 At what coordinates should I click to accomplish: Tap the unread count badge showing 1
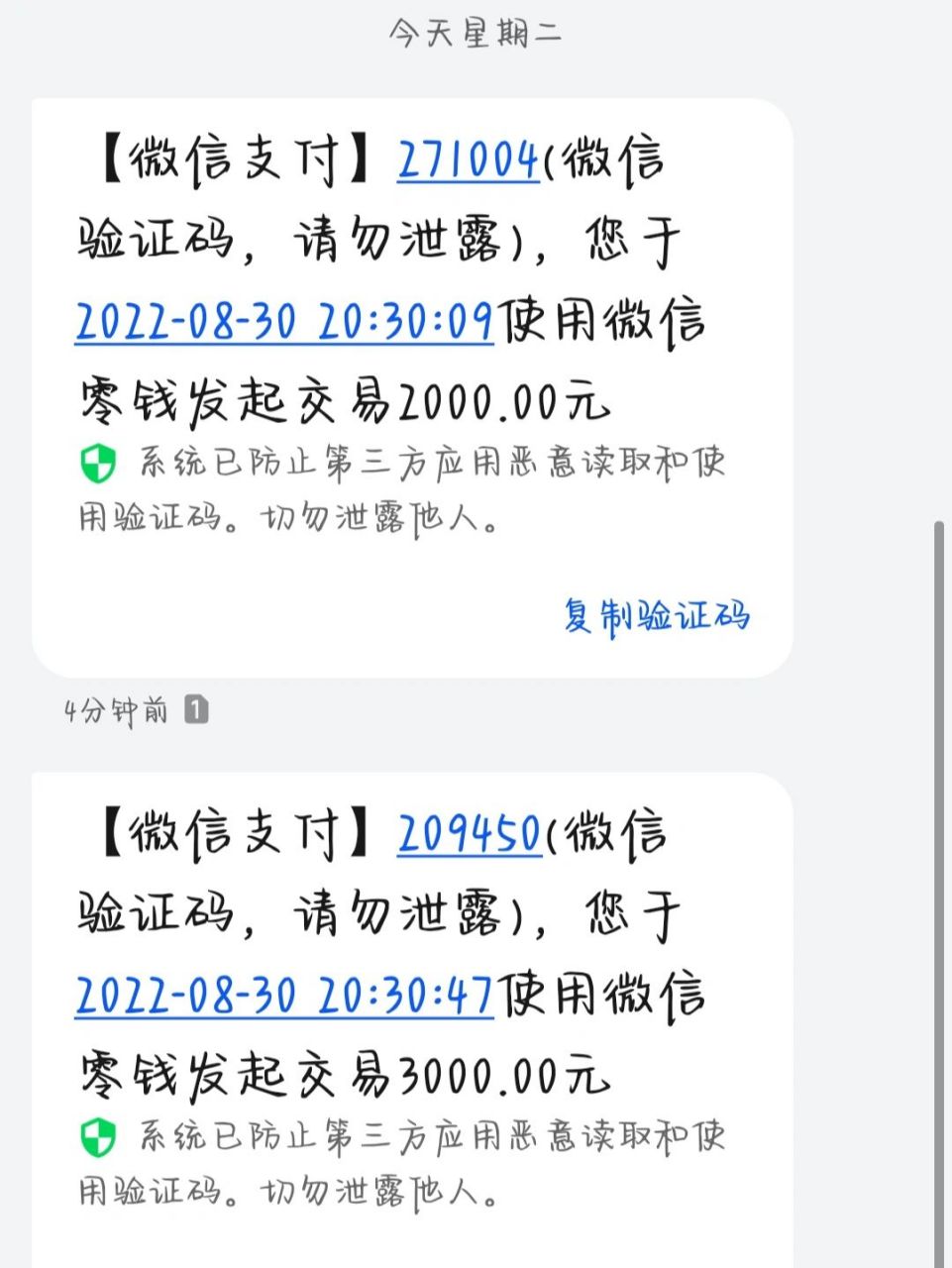195,709
